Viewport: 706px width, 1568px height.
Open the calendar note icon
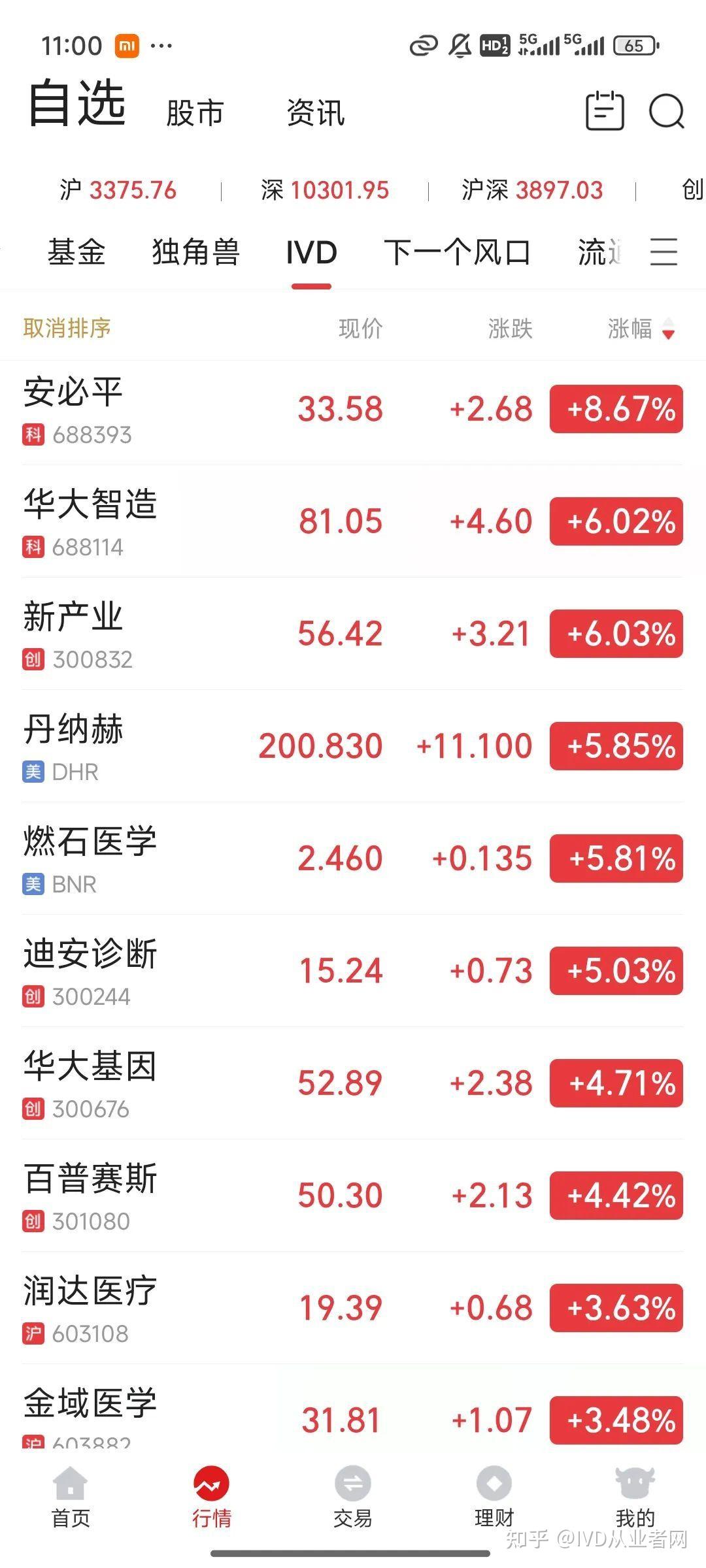click(605, 110)
